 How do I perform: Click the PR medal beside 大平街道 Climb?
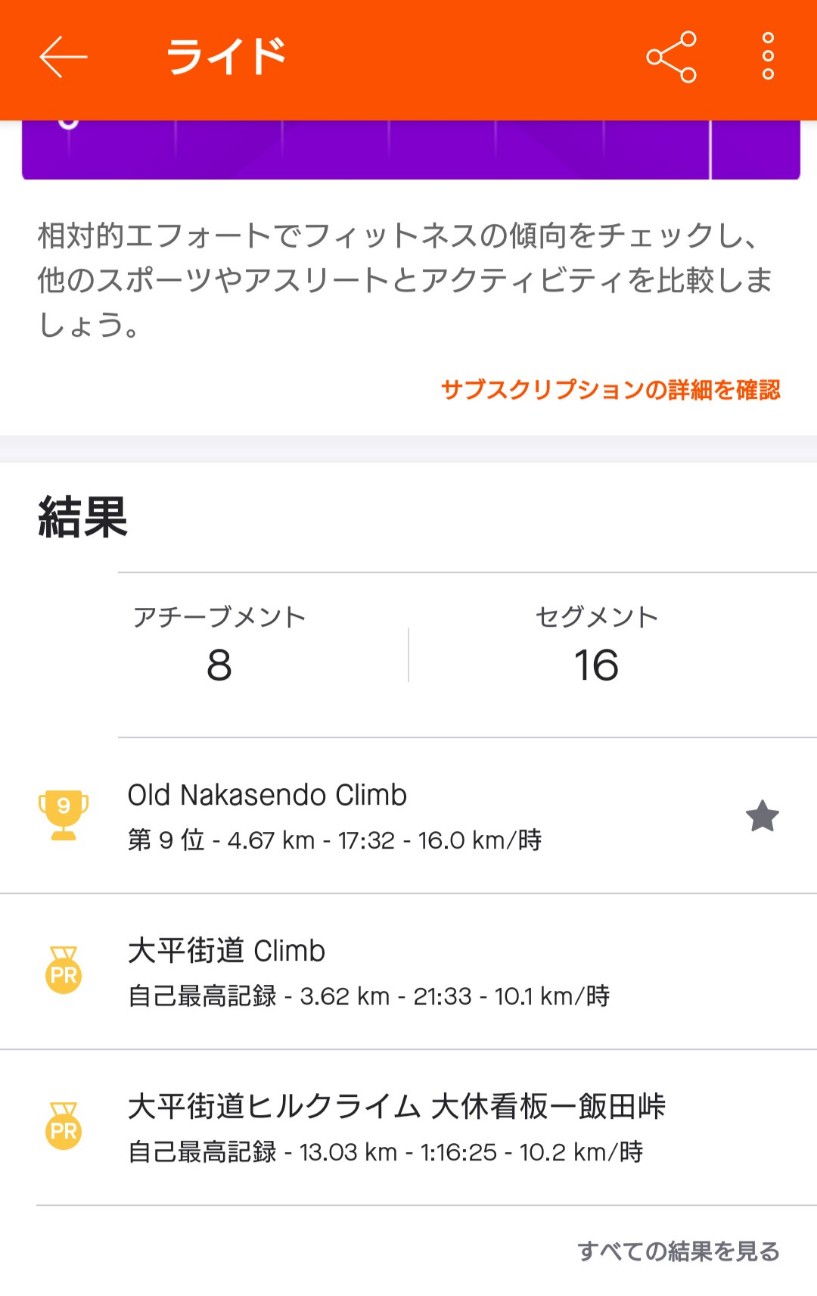63,969
